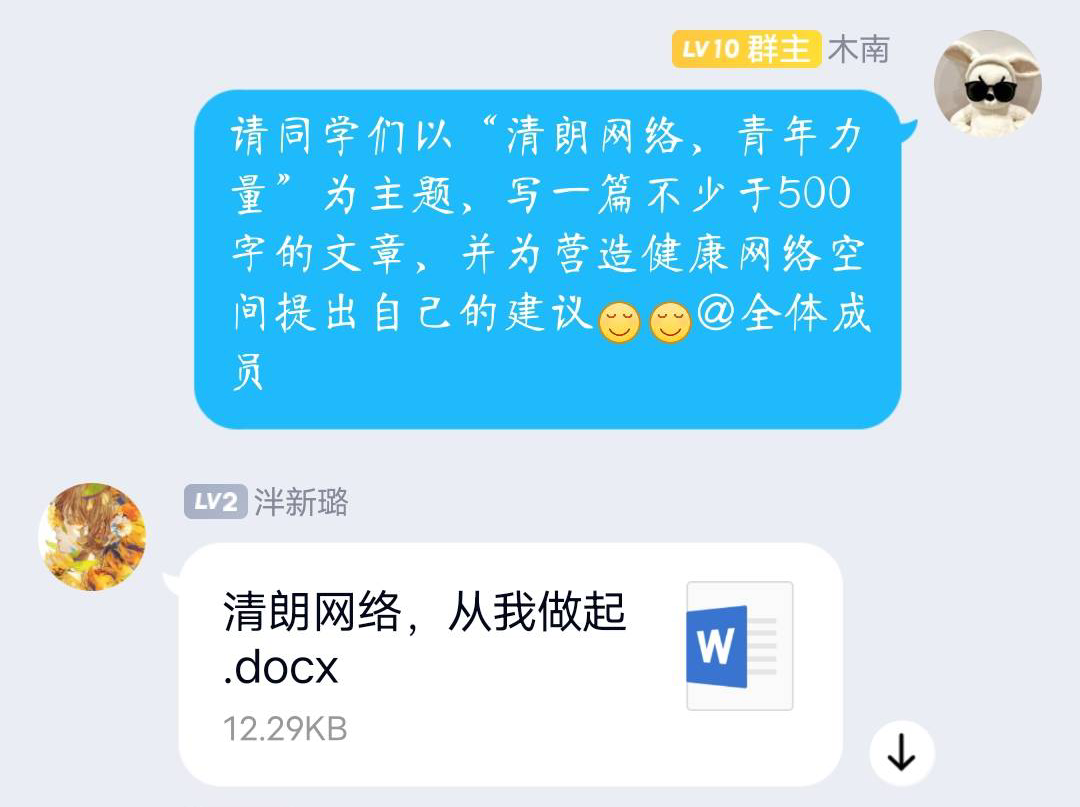Image resolution: width=1080 pixels, height=807 pixels.
Task: Open 泮新璐's profile avatar
Action: click(92, 537)
